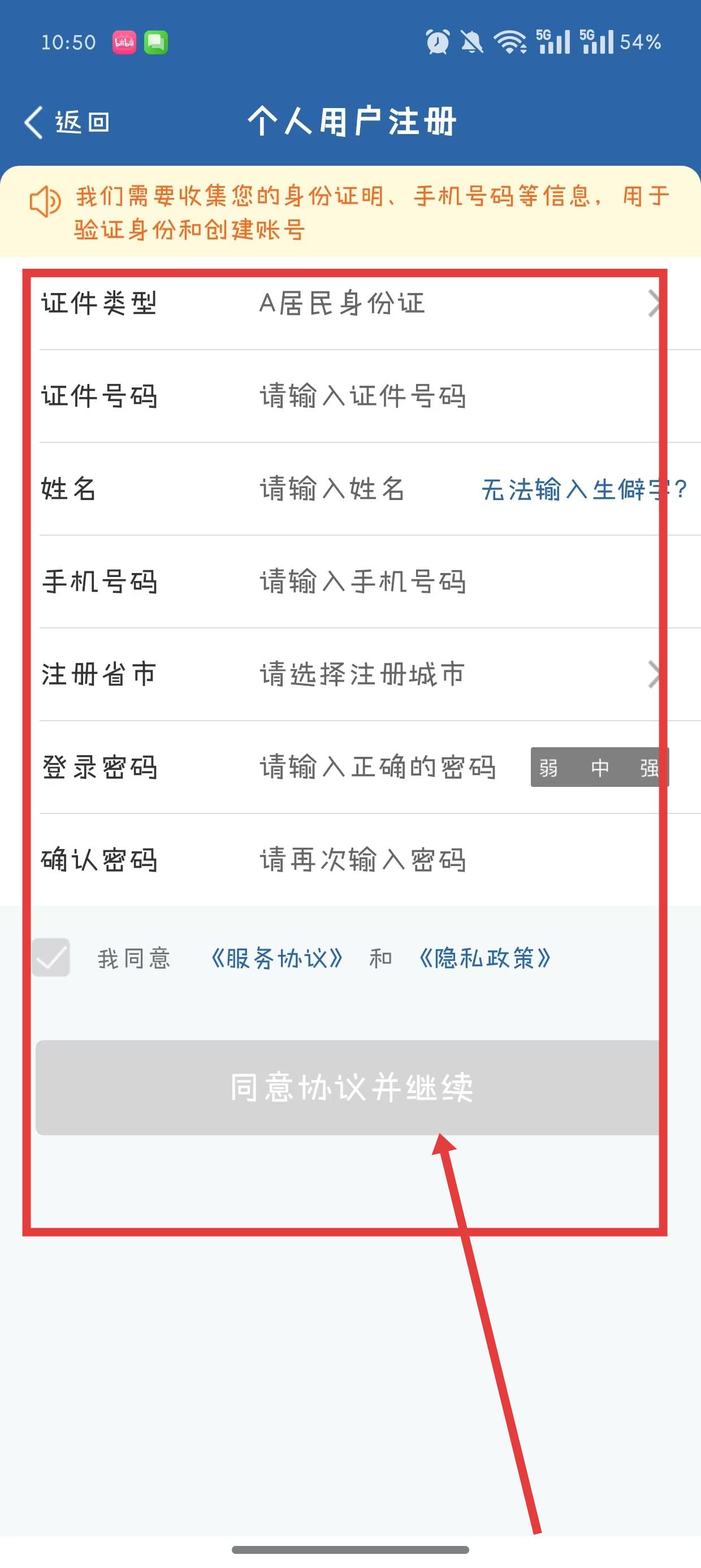Check the 我同意 agreement checkbox
Viewport: 701px width, 1568px height.
[51, 958]
